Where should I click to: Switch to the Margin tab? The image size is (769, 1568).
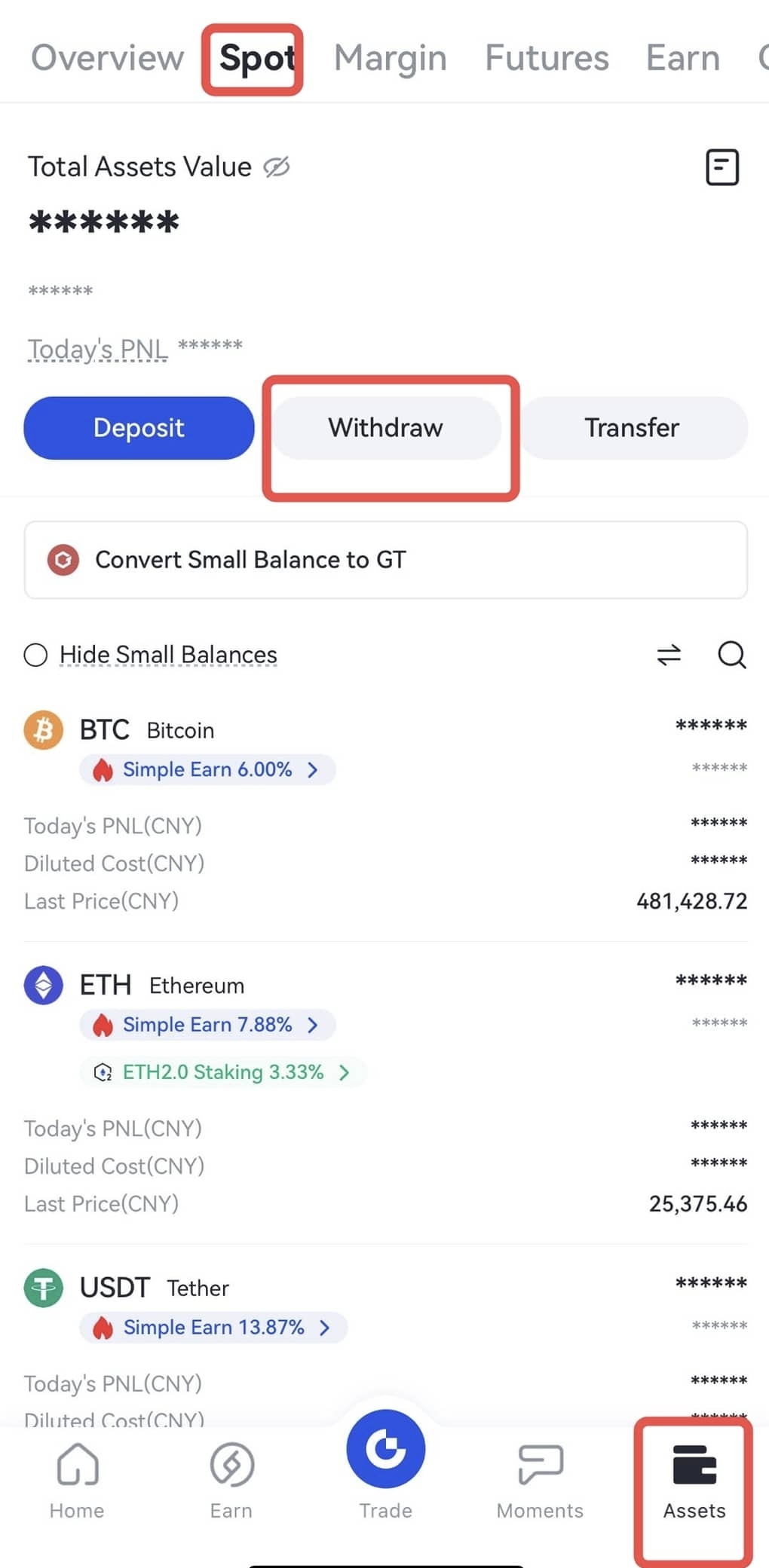[x=390, y=58]
